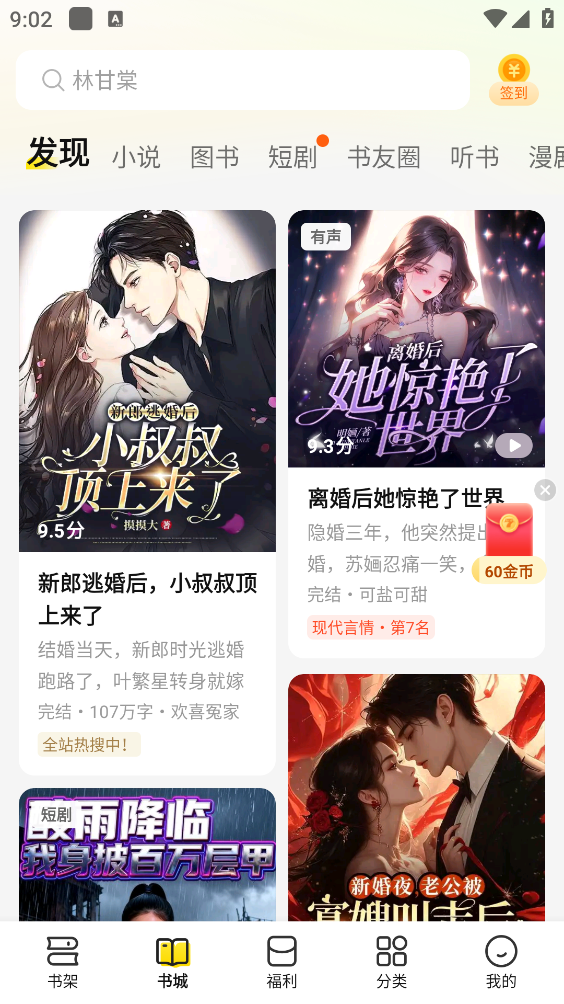Go to the 书架 bookshelf tab
564x1004 pixels.
(x=63, y=962)
